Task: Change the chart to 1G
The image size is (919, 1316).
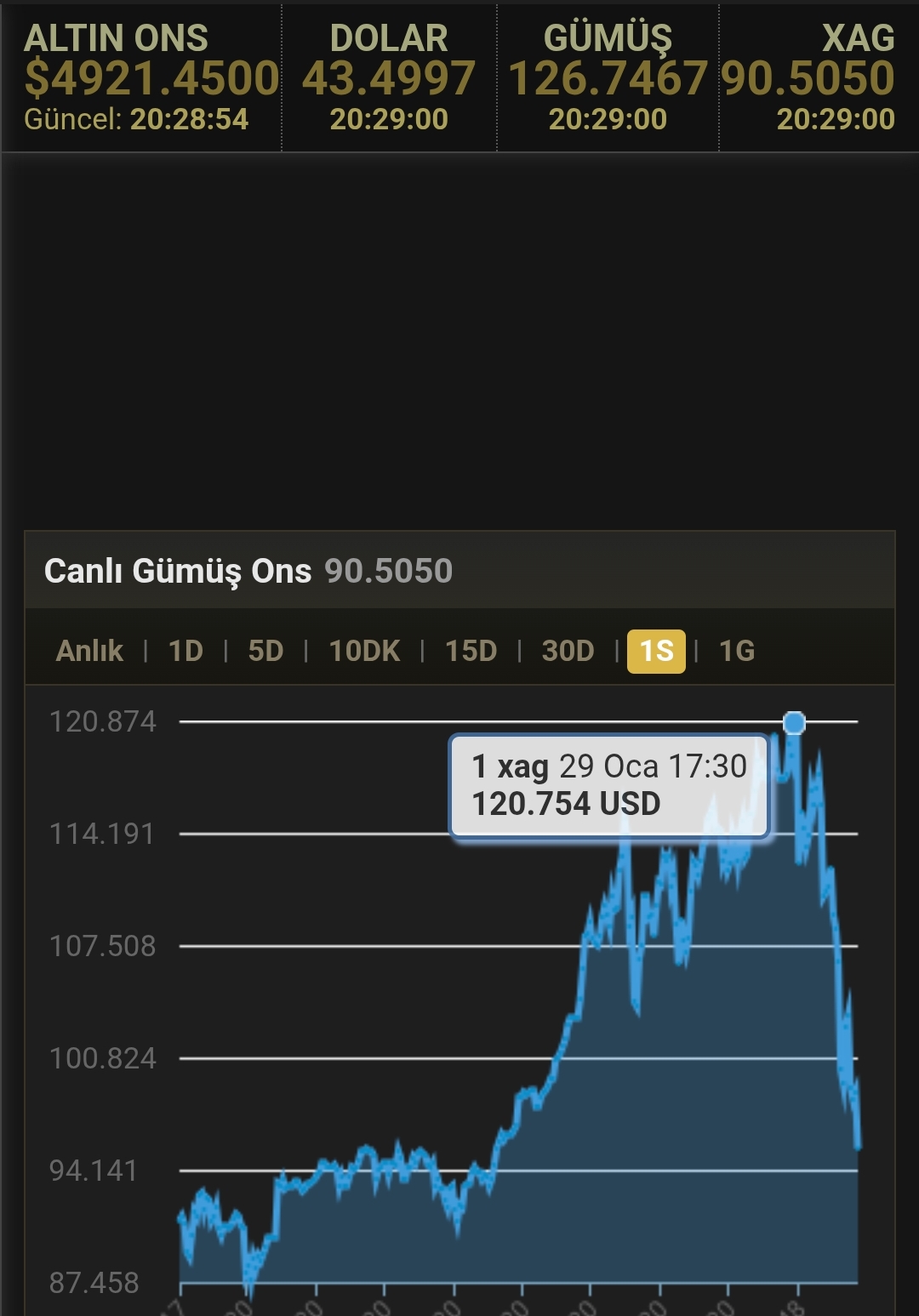Action: [737, 651]
